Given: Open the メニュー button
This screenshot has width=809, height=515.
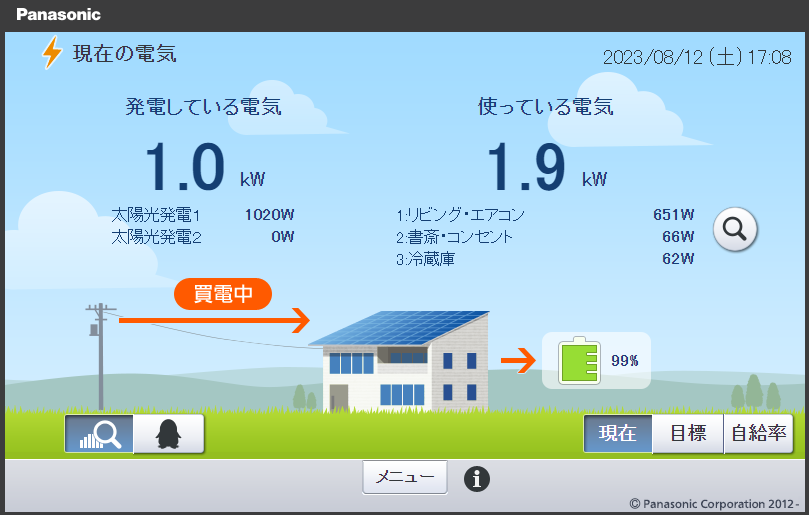Looking at the screenshot, I should 404,478.
